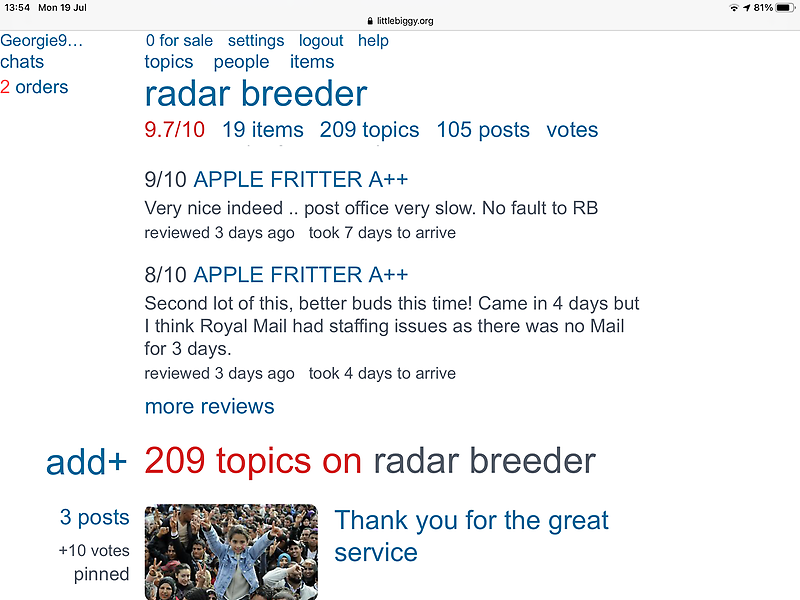Open chats

coord(22,62)
